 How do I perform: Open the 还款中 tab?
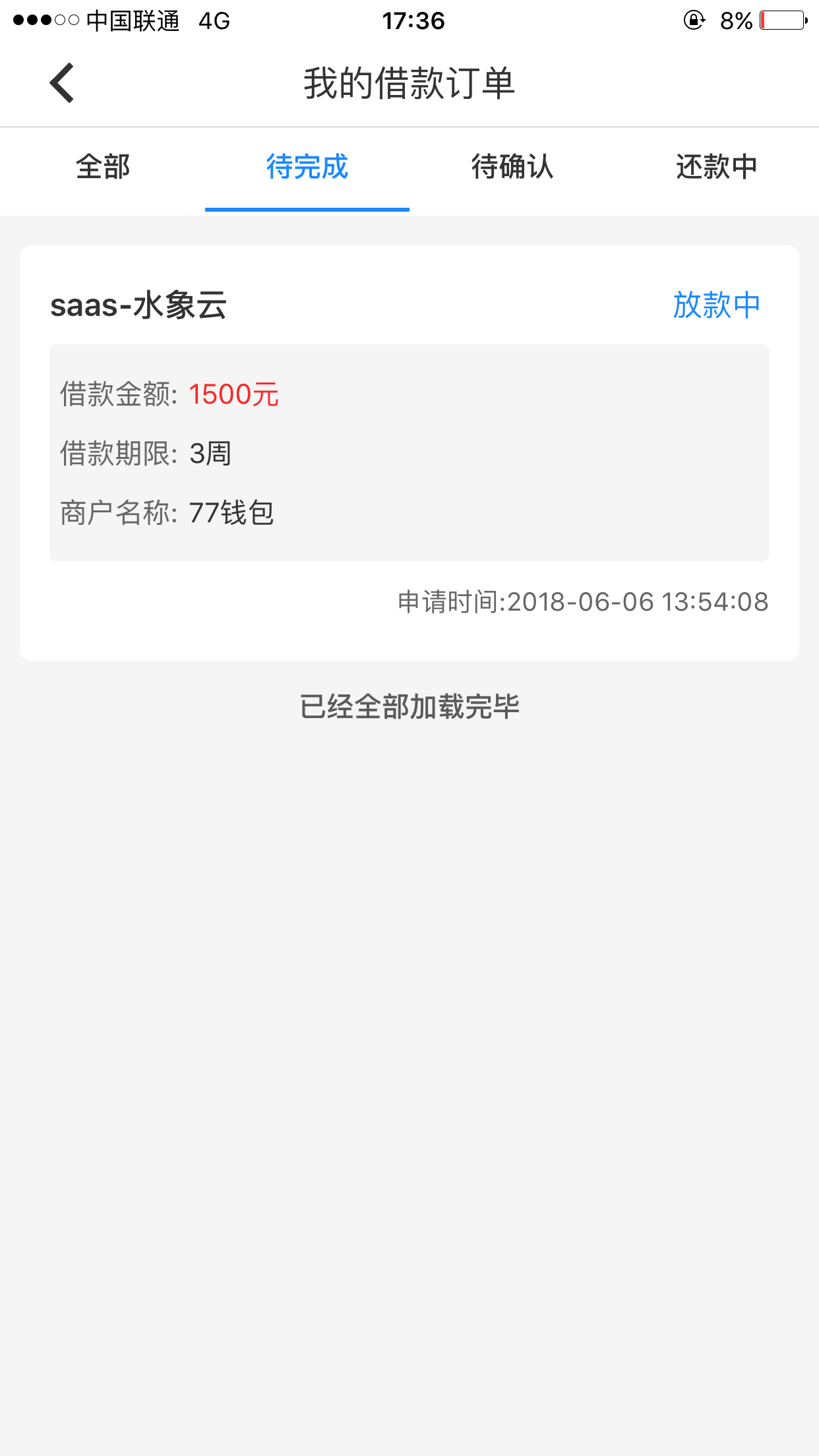[717, 167]
